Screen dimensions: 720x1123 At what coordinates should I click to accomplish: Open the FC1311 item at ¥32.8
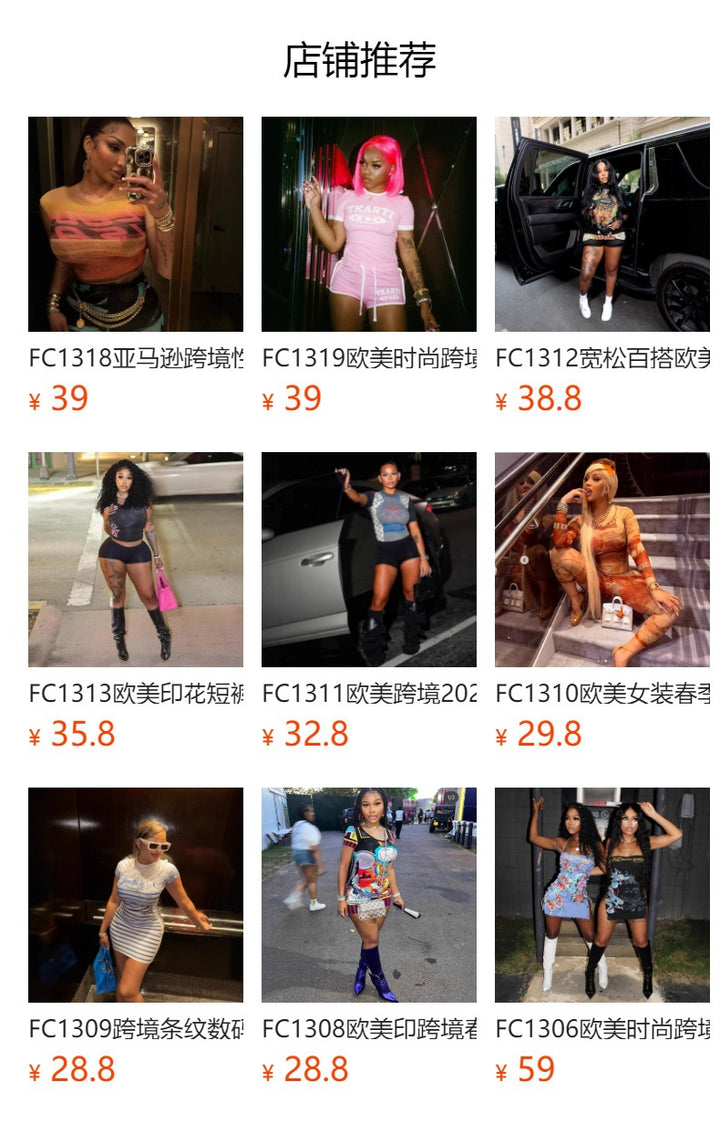click(369, 559)
